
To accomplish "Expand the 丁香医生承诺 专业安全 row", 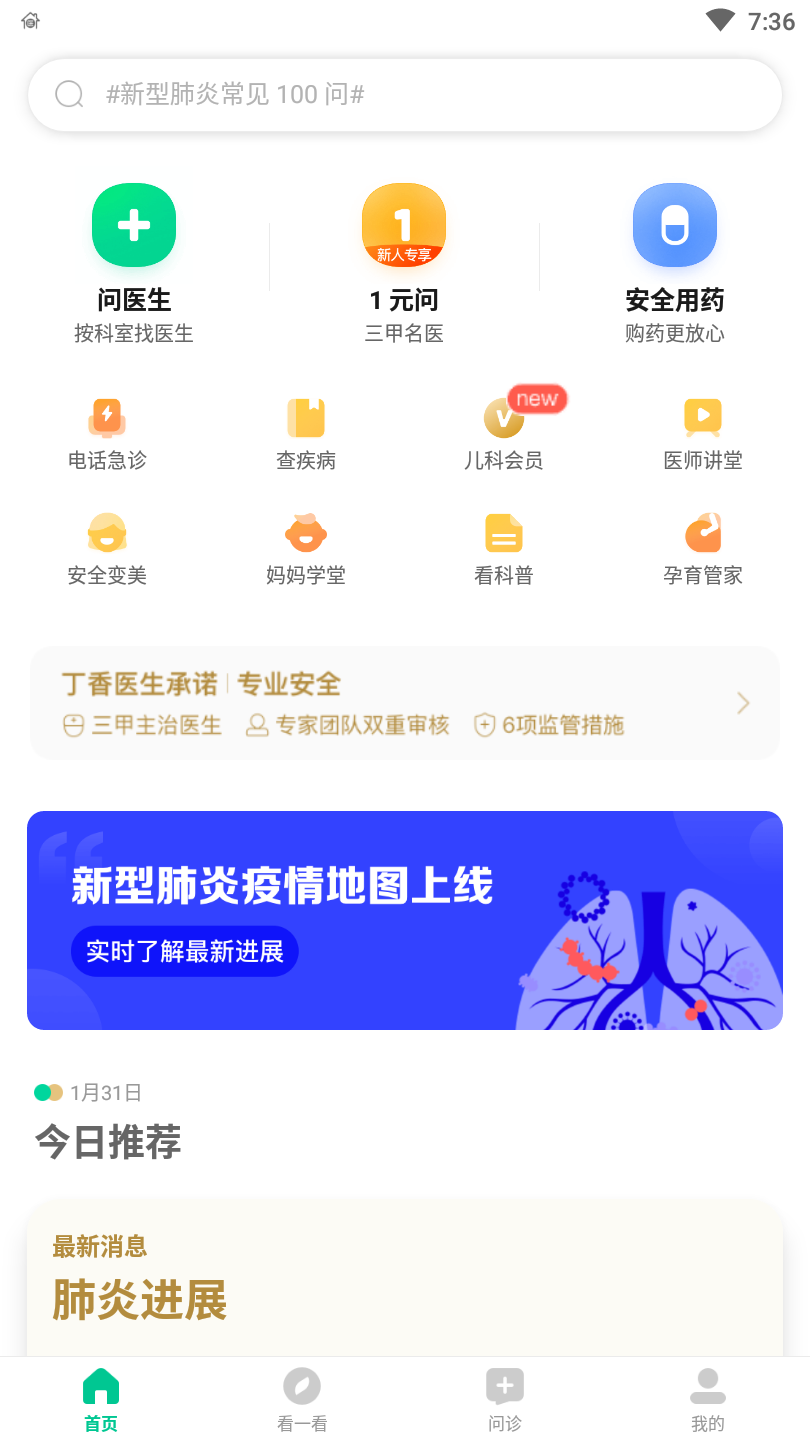I will pos(404,703).
